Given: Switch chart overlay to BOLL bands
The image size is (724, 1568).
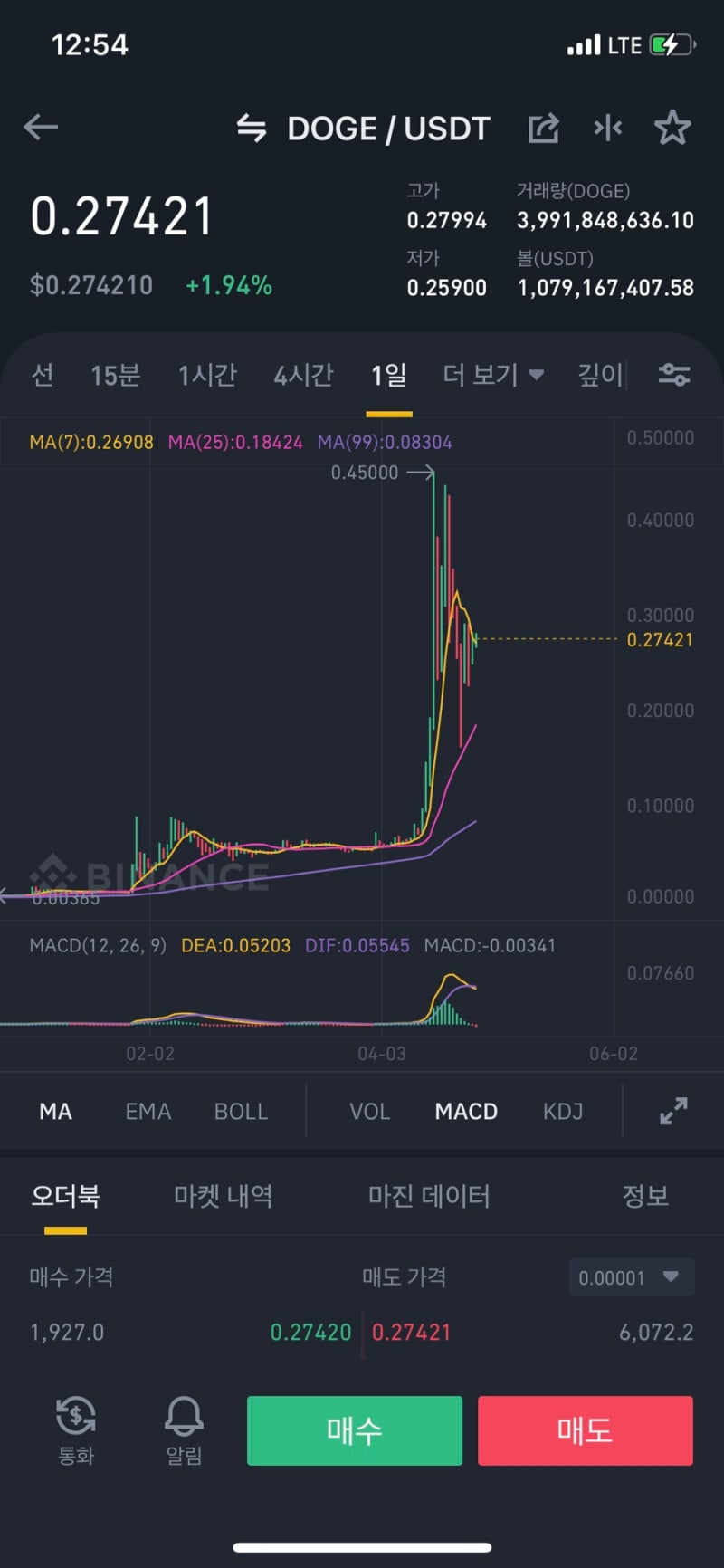Looking at the screenshot, I should point(240,1111).
